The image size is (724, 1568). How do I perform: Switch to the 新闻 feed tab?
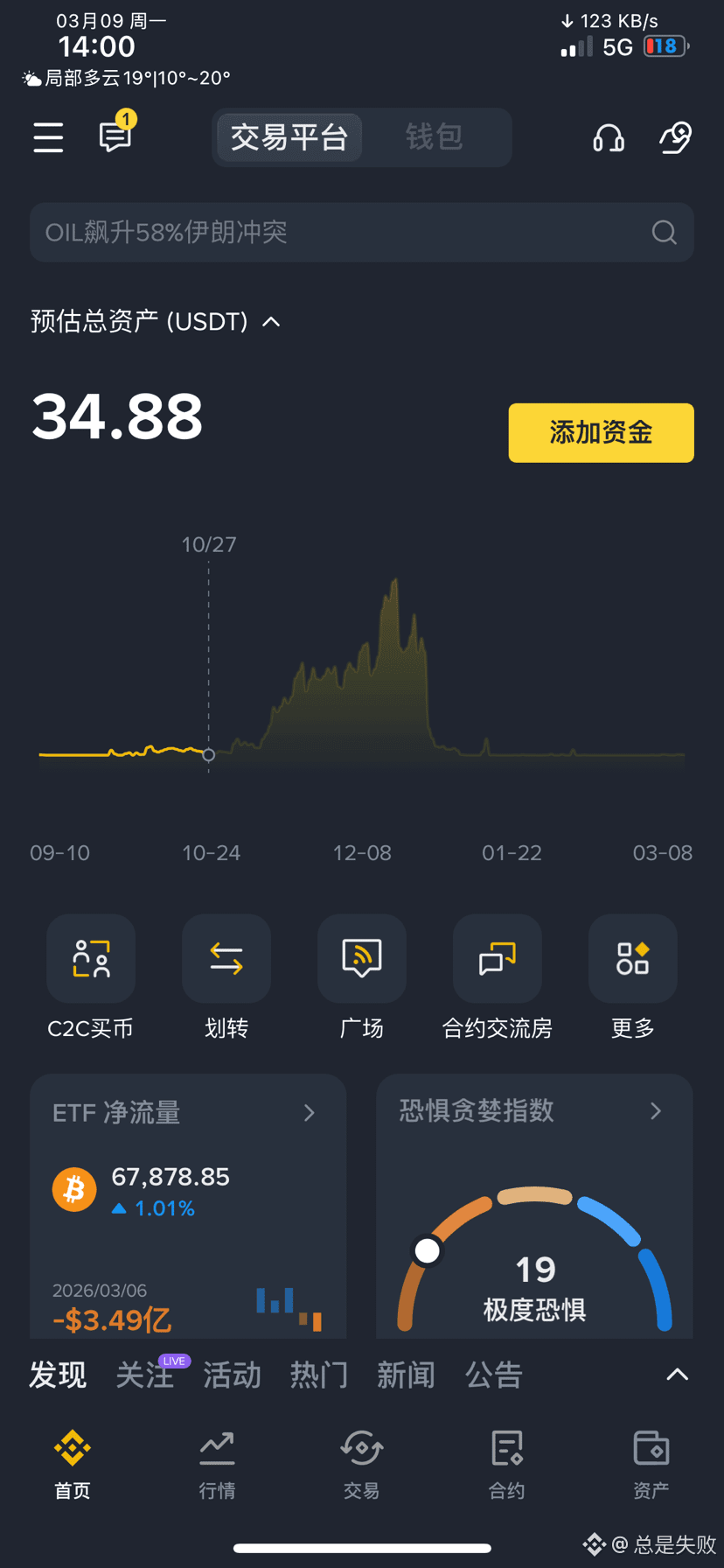point(406,1375)
